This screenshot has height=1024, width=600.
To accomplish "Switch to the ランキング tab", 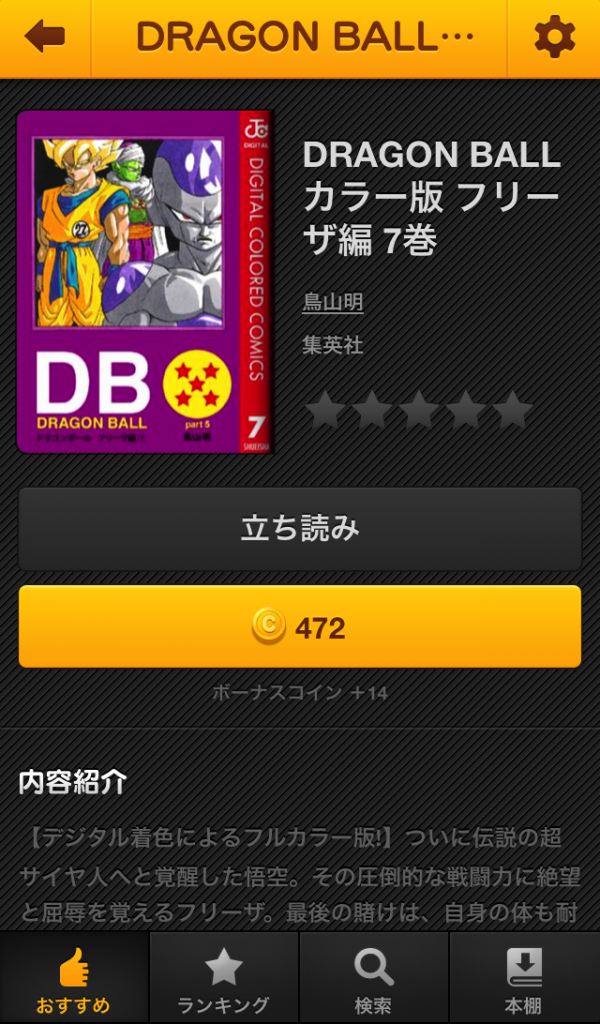I will [x=224, y=978].
